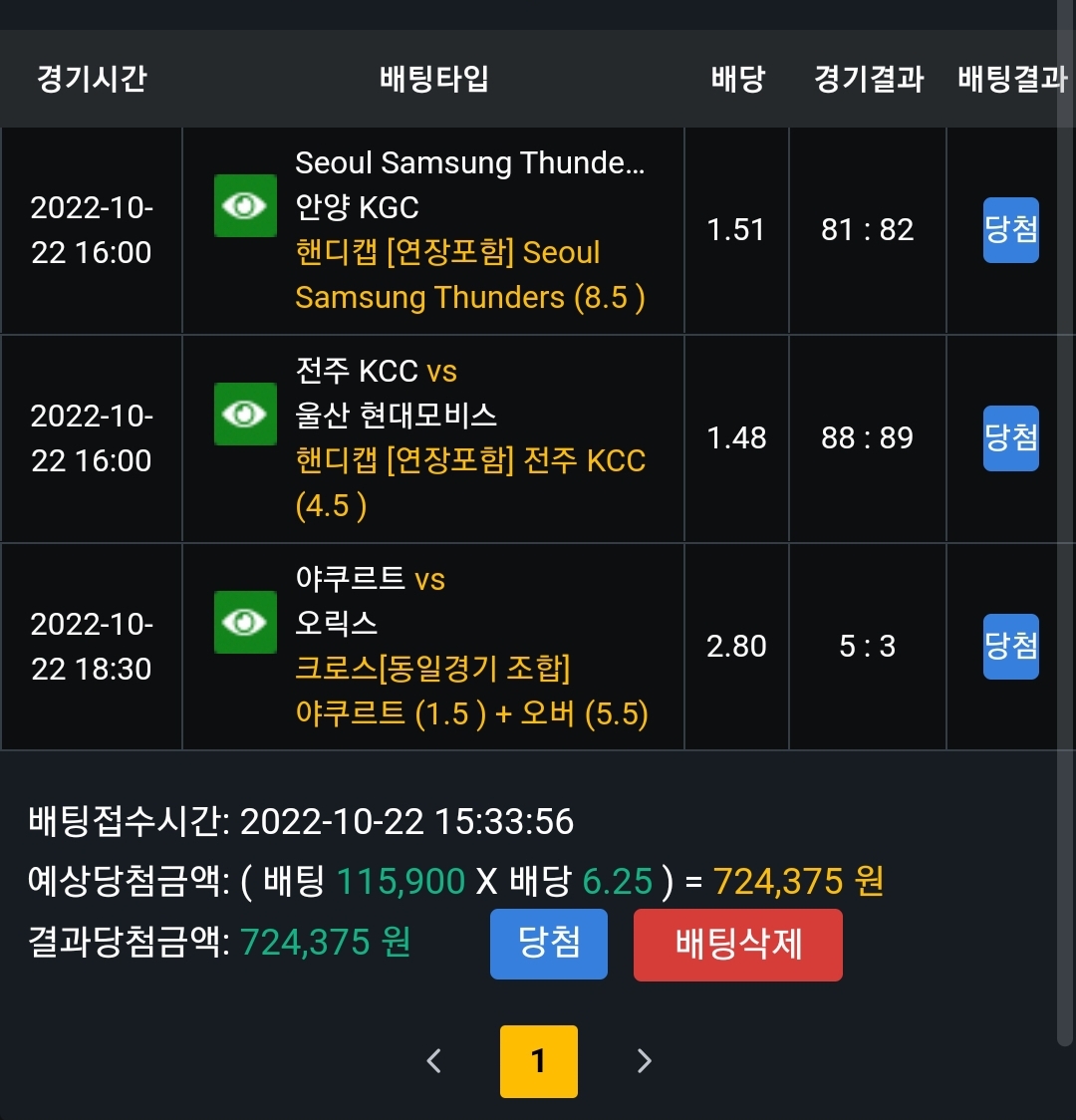Tap 당첨 badge for the 88 : 89 game

(x=1010, y=437)
